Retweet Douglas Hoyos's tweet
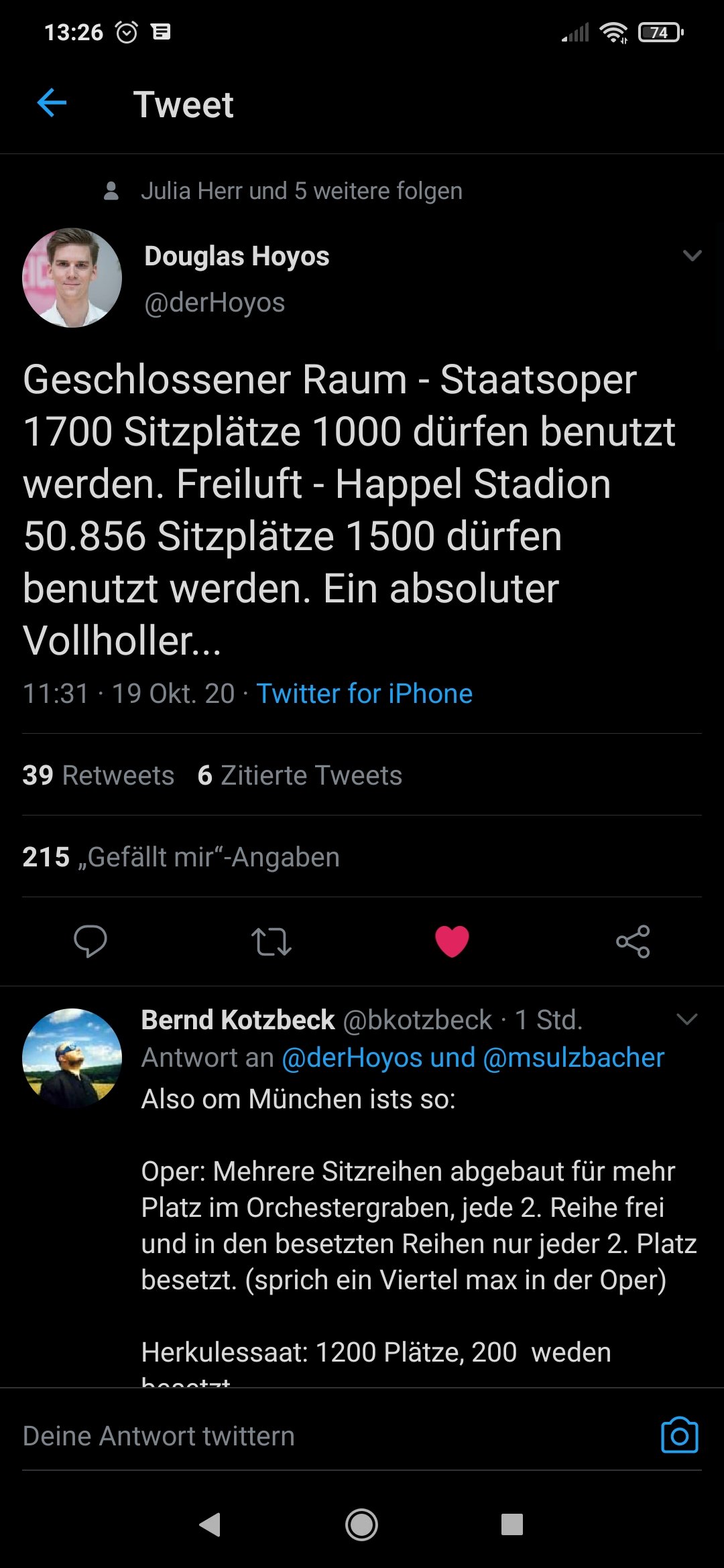Screen dimensions: 724x1568 pos(271,941)
